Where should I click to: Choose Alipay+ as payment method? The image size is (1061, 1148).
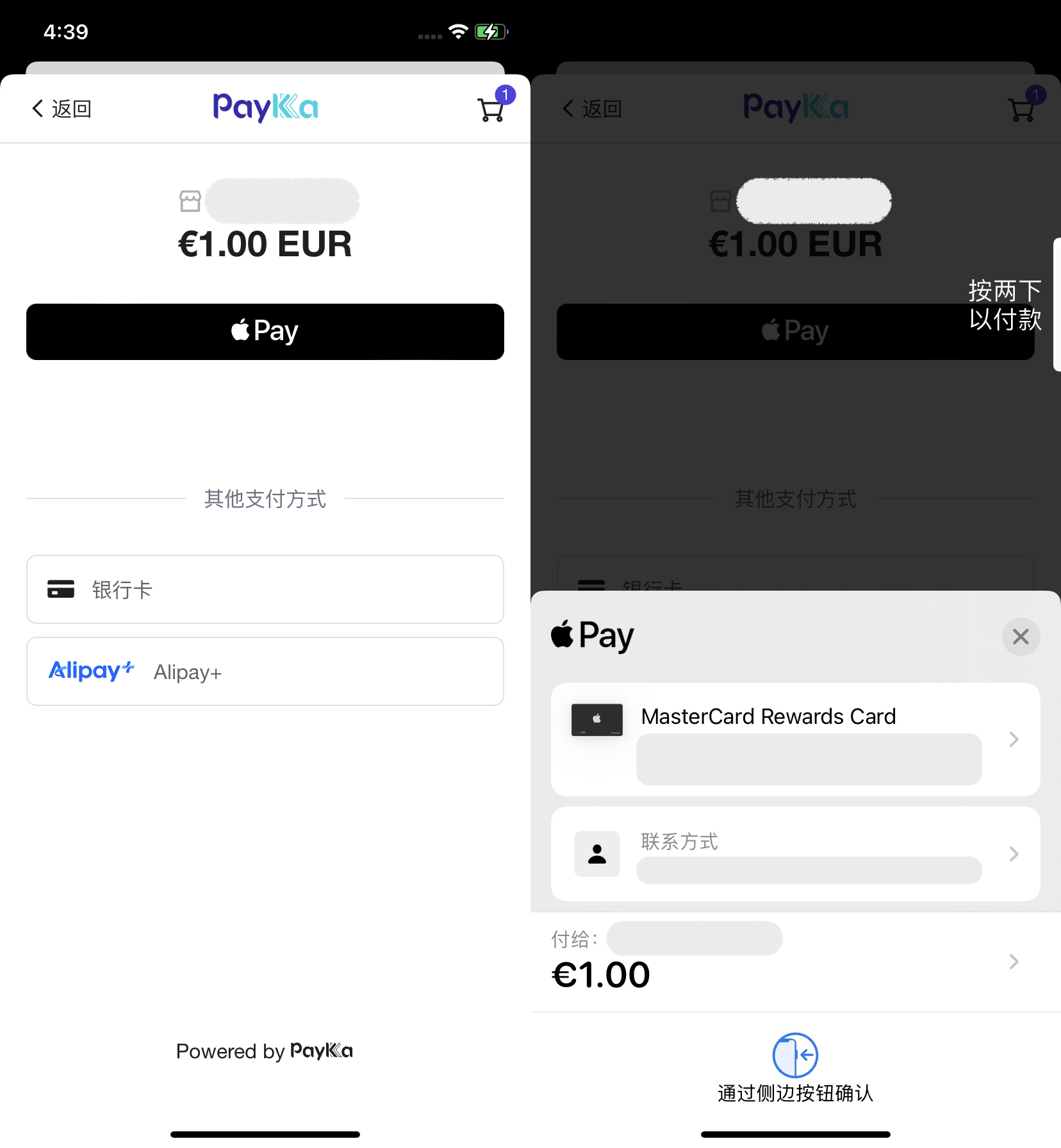tap(265, 671)
